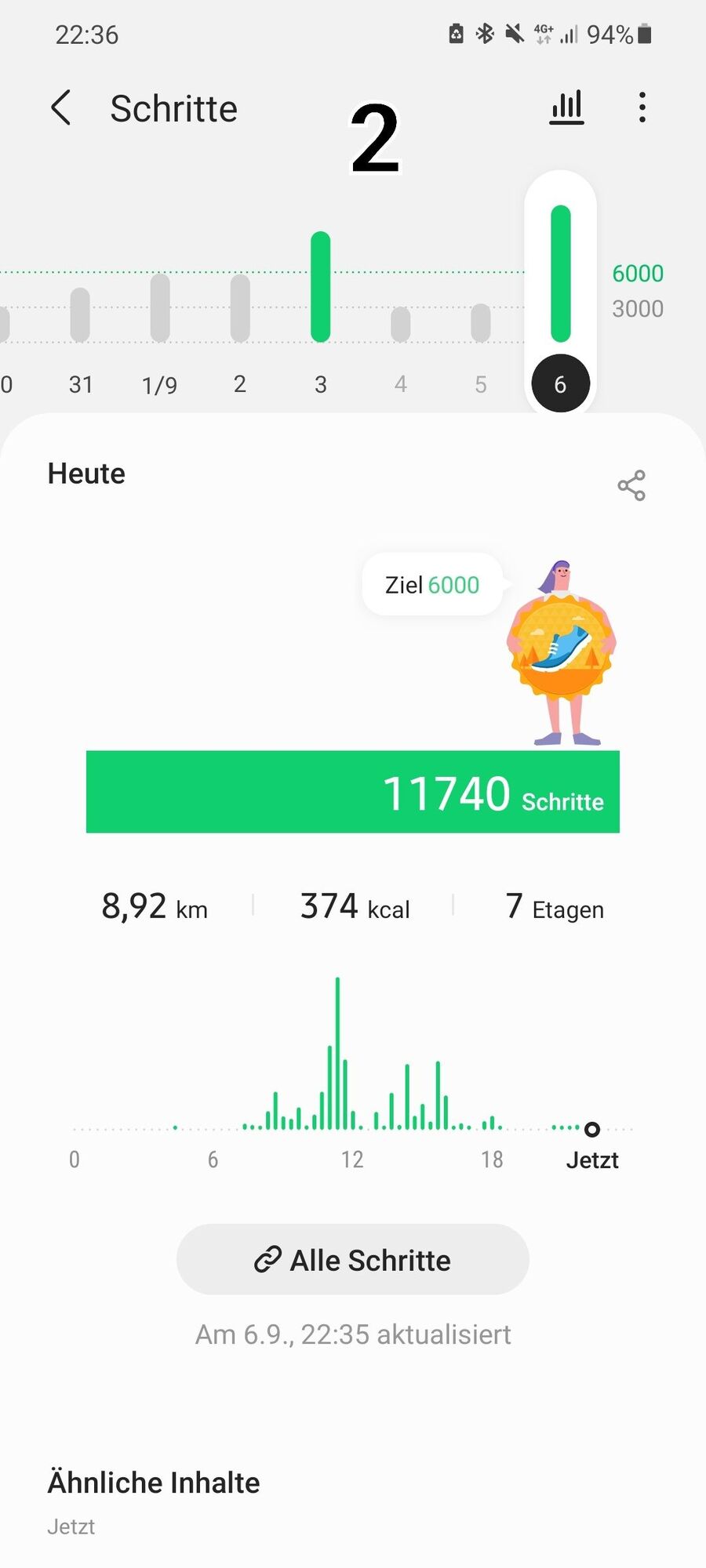Share today's step summary
The image size is (706, 1568).
631,486
